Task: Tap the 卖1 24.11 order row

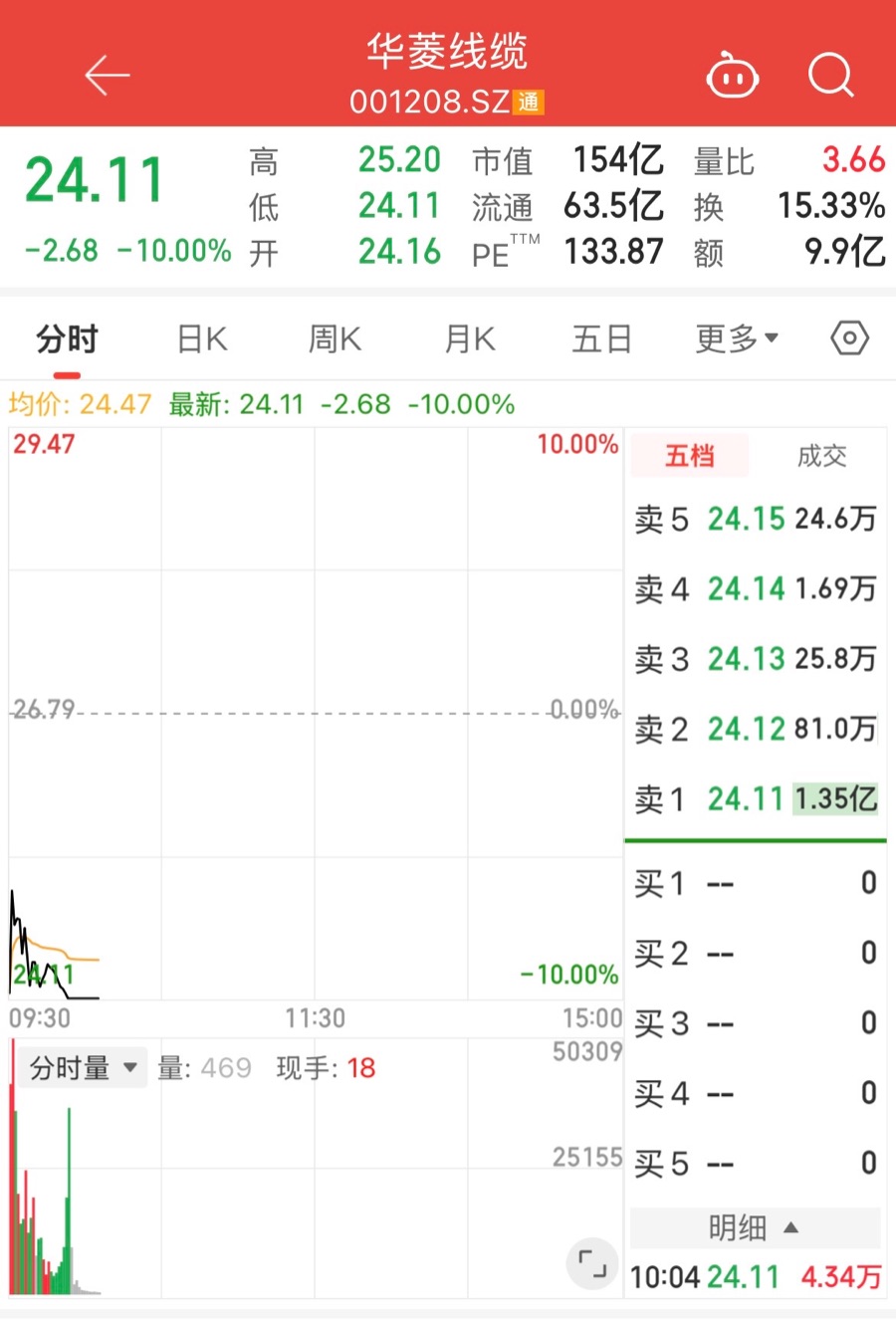Action: point(756,798)
